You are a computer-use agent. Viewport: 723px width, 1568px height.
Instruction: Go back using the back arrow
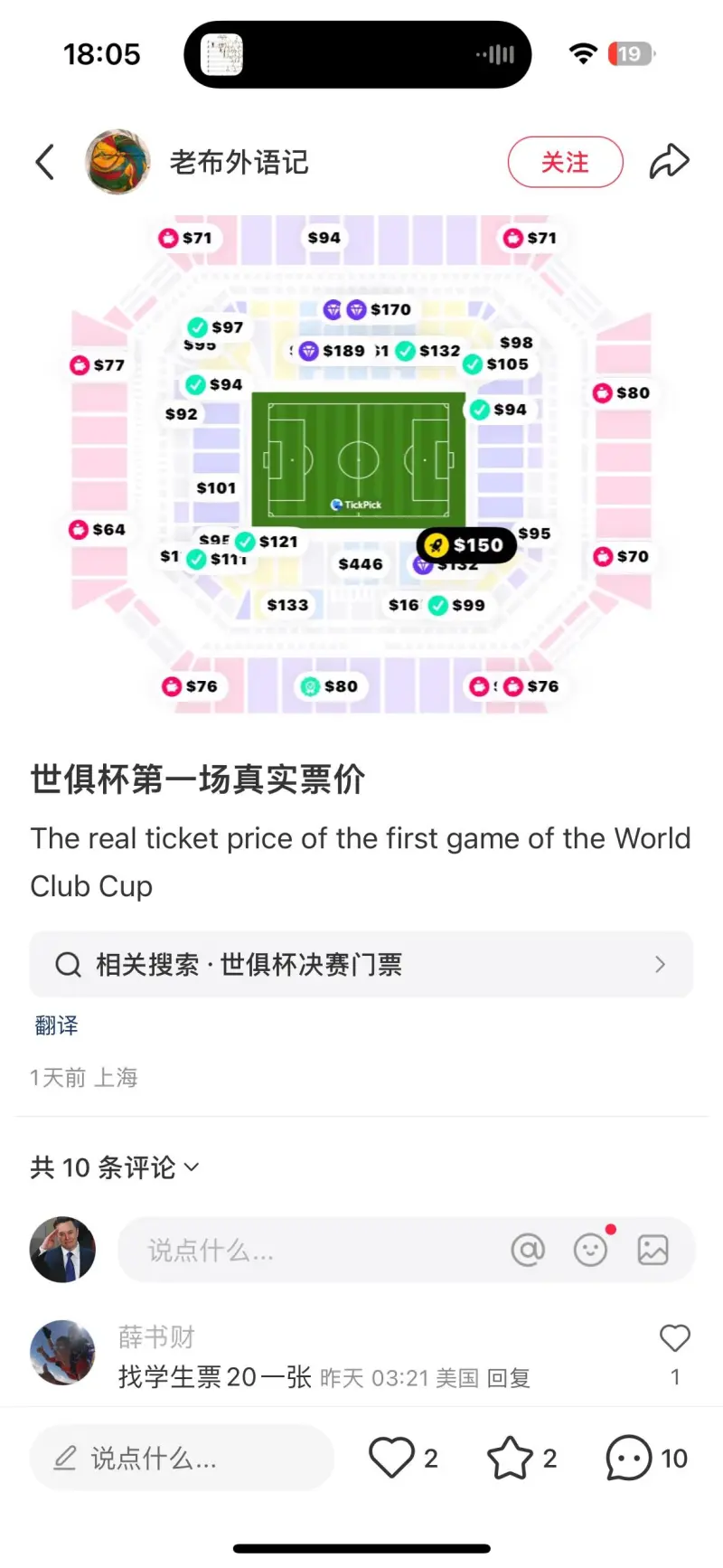[45, 163]
